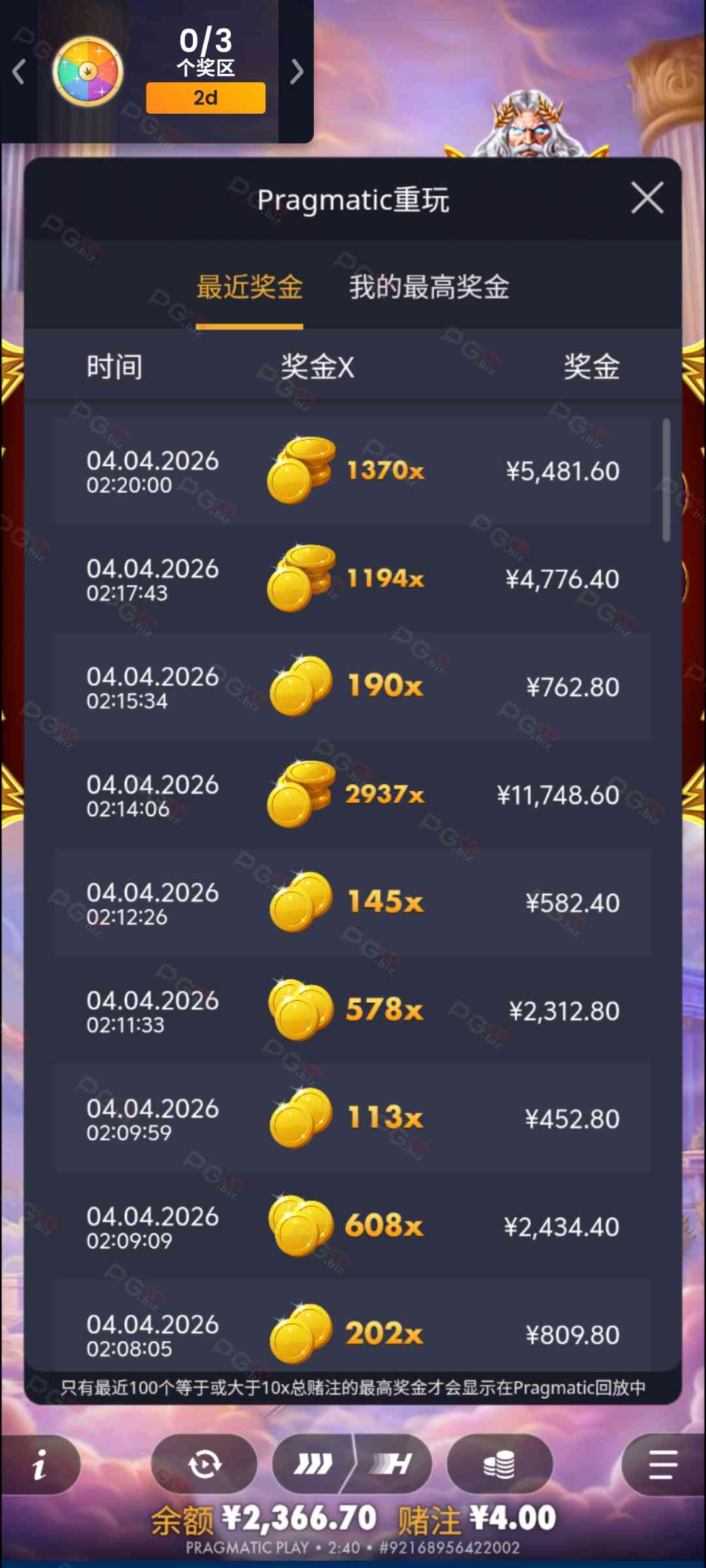Open the 145x win at 02:12:26
706x1568 pixels.
pos(353,903)
